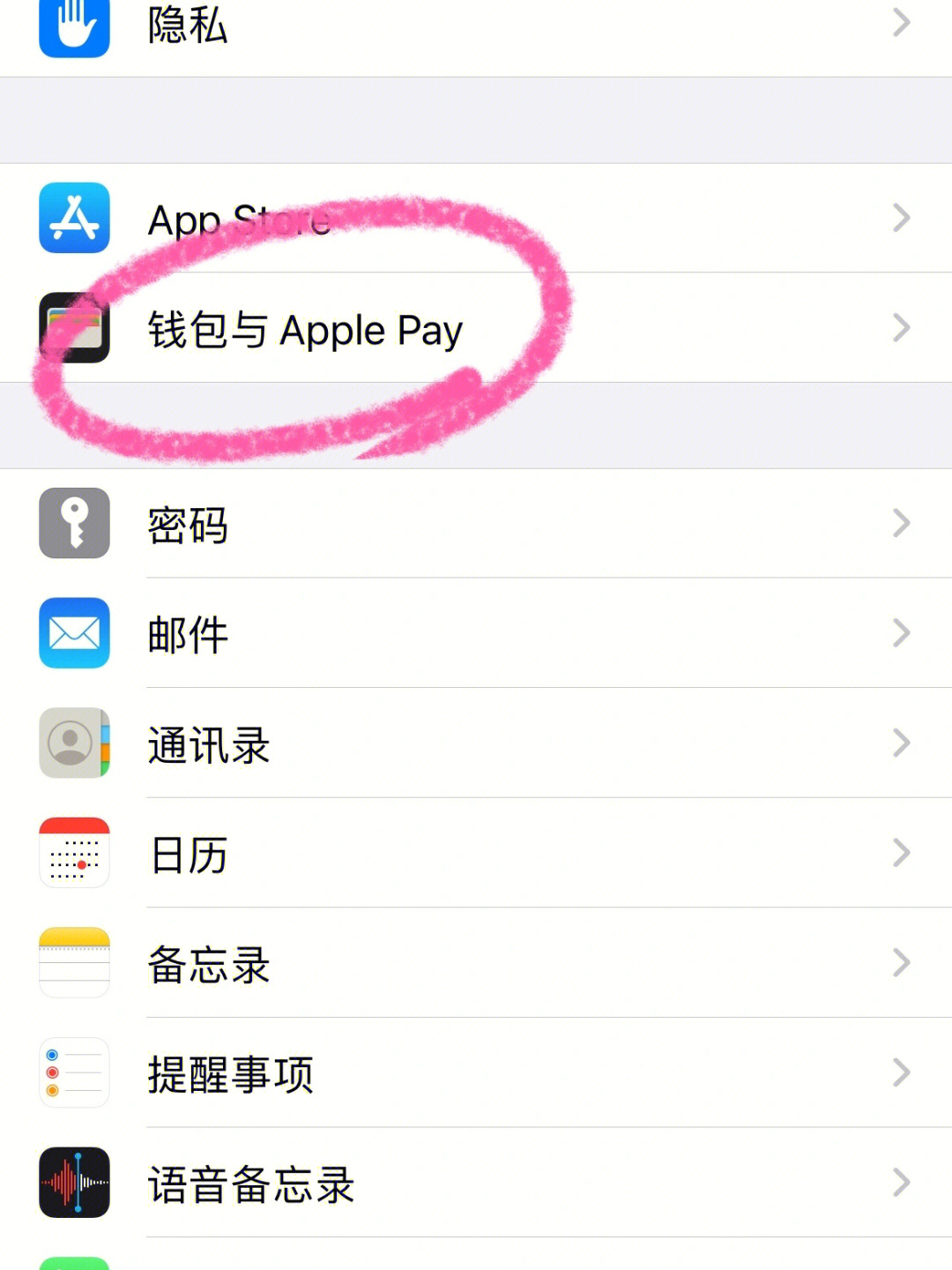Tap the Wallet app icon beside 钱包与 Apple Pay
Viewport: 952px width, 1270px height.
click(x=74, y=328)
